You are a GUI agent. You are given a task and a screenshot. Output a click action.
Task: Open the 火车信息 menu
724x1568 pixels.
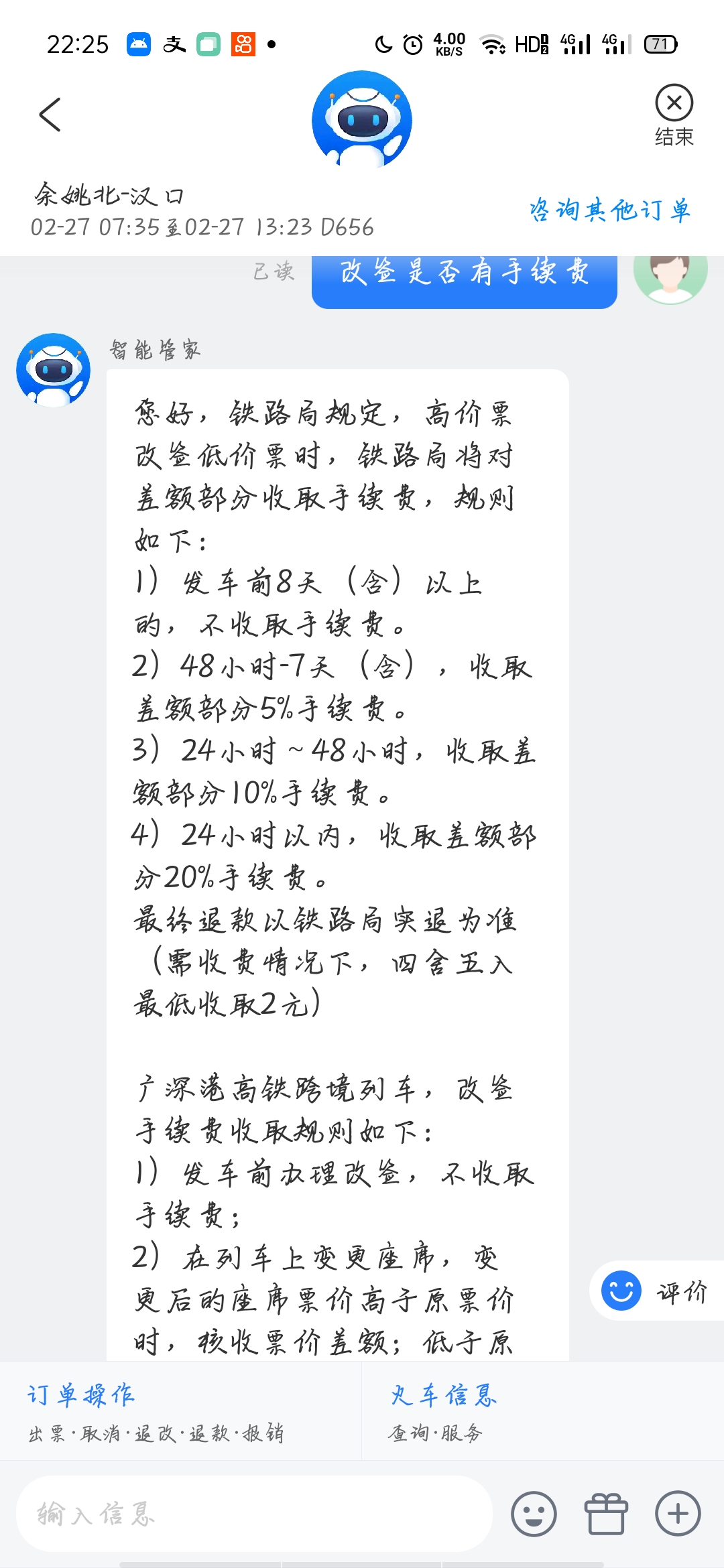coord(543,1411)
